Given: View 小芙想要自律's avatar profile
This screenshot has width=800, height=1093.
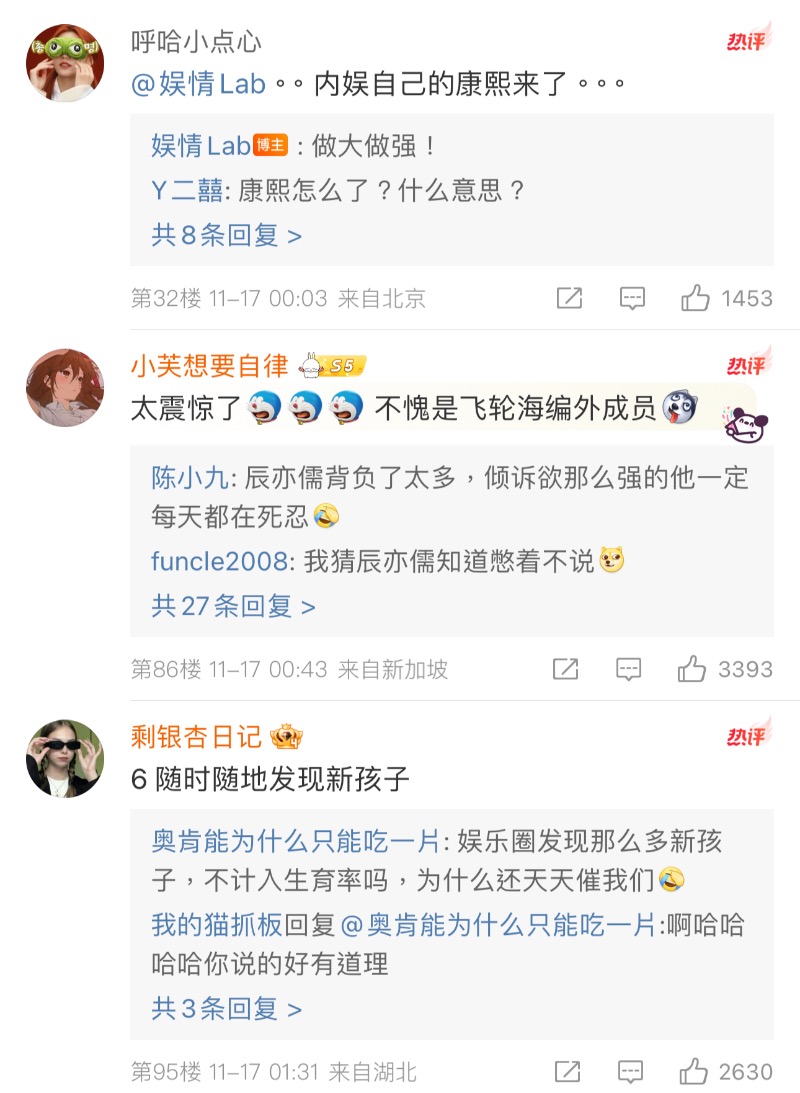Looking at the screenshot, I should point(65,388).
